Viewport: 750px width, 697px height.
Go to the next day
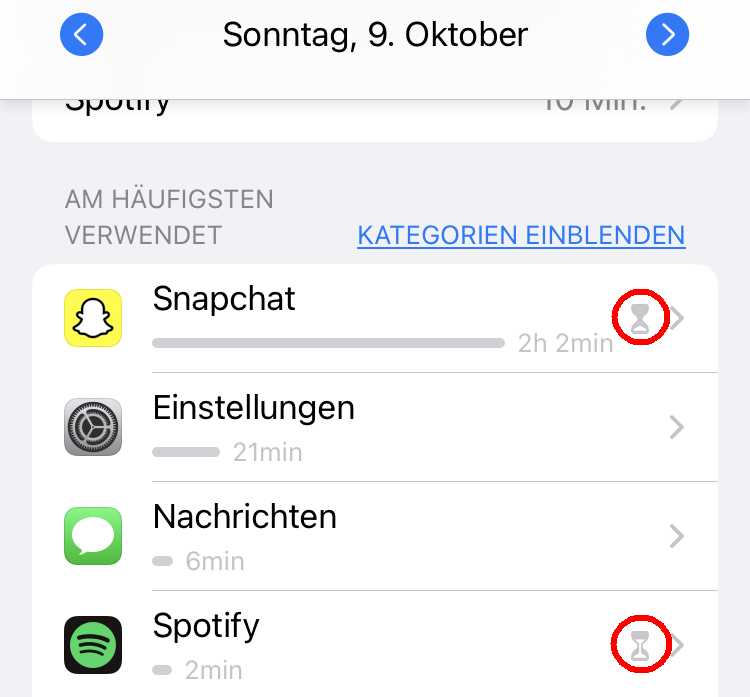(x=667, y=36)
